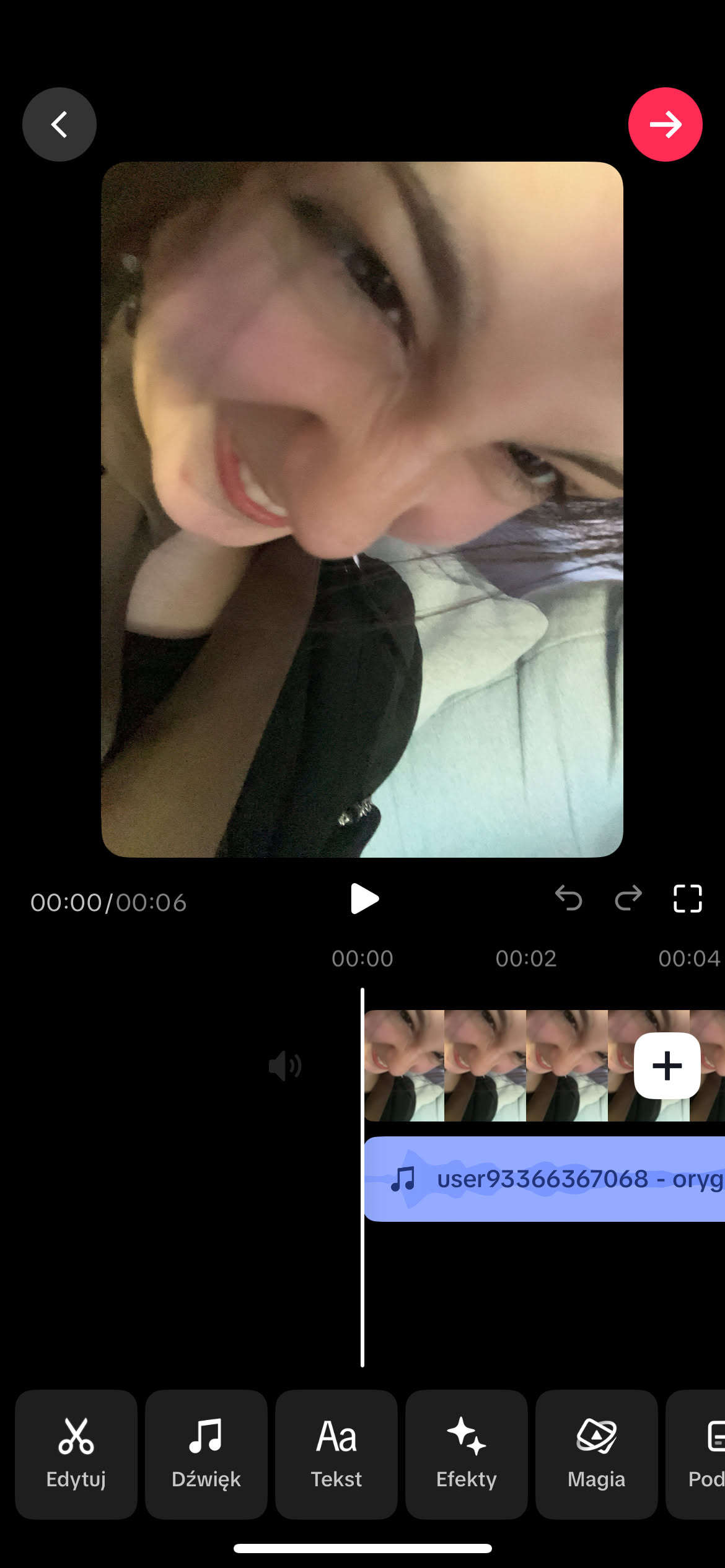The image size is (725, 1568).
Task: Open the Magia tool
Action: click(596, 1454)
